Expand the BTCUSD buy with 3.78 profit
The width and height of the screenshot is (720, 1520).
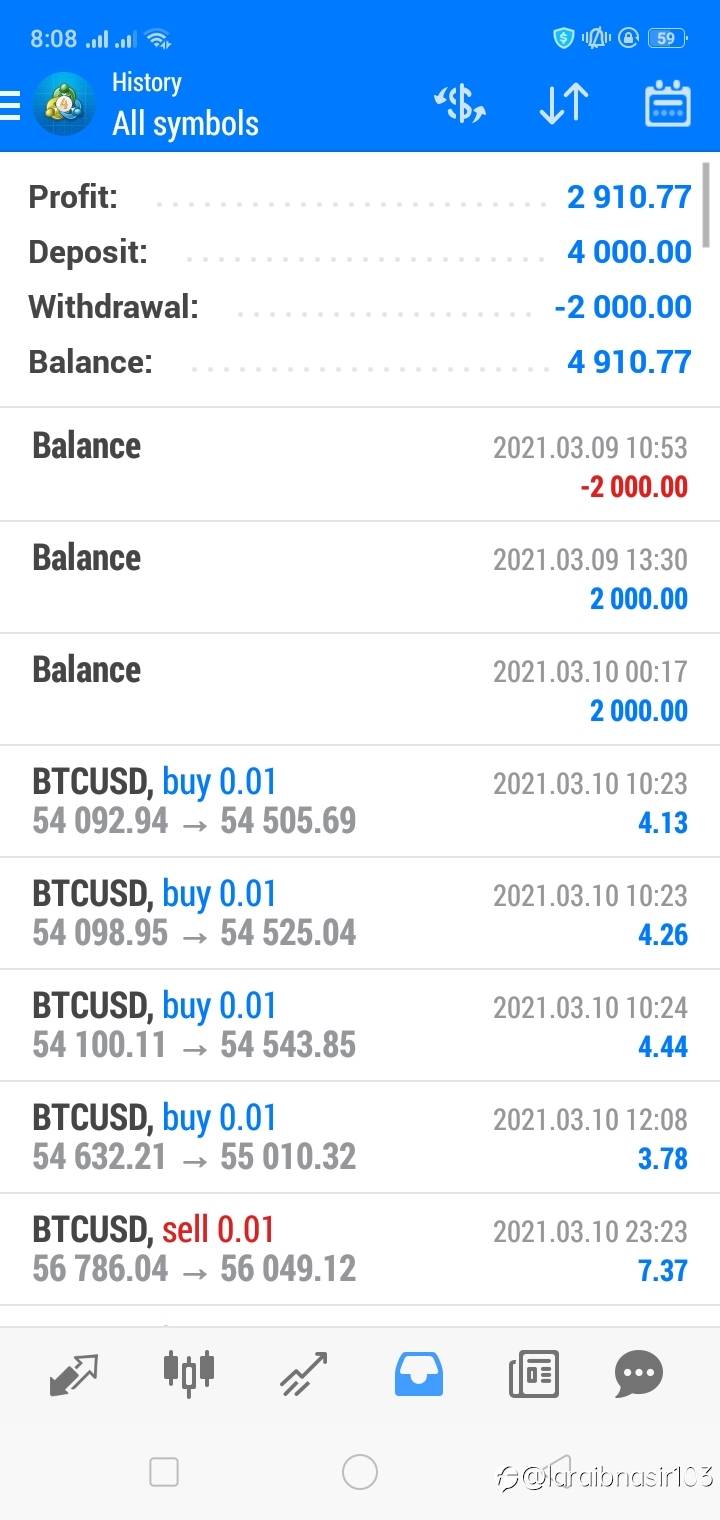coord(360,1137)
